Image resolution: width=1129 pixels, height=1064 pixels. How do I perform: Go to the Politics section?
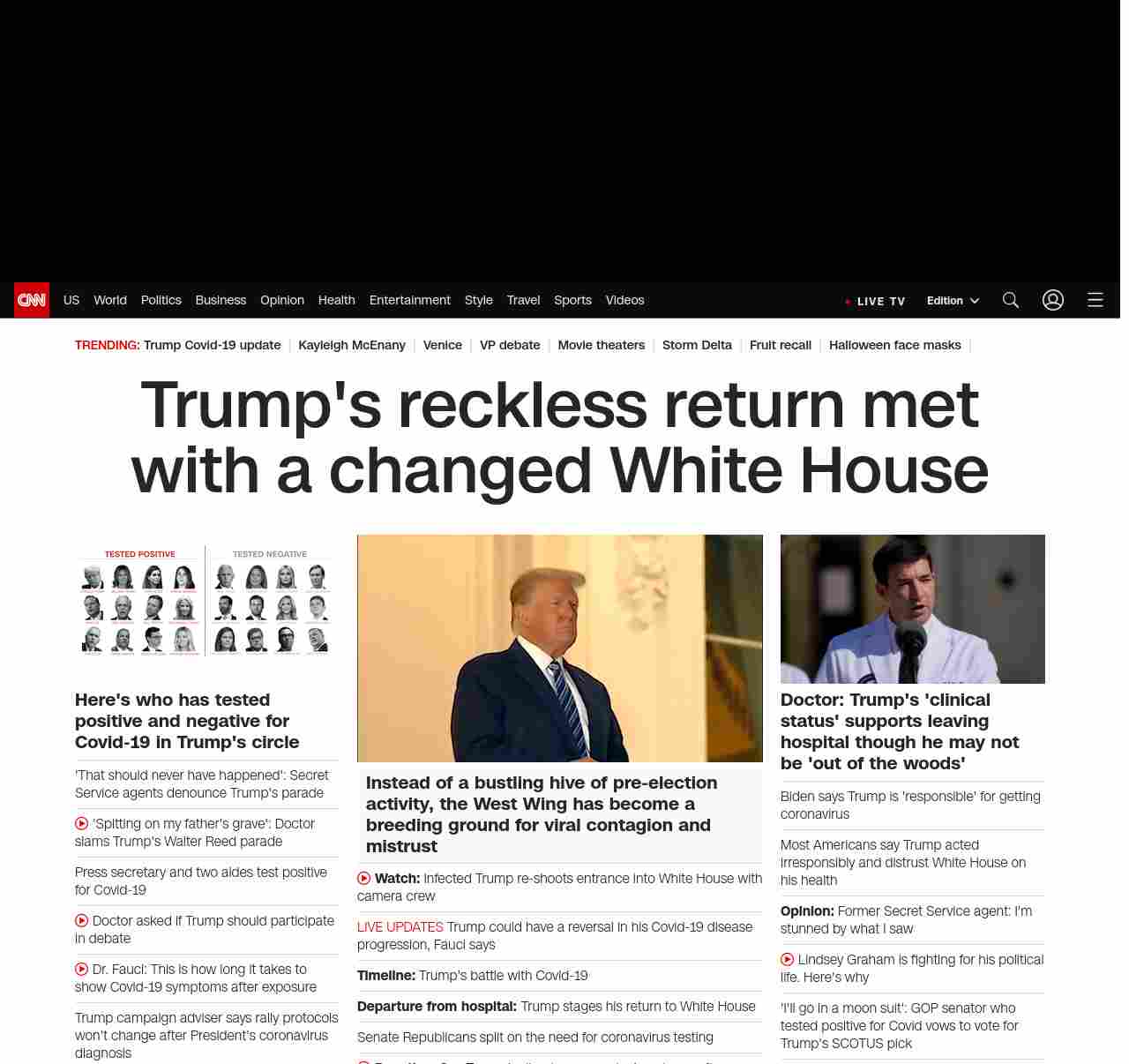tap(161, 300)
